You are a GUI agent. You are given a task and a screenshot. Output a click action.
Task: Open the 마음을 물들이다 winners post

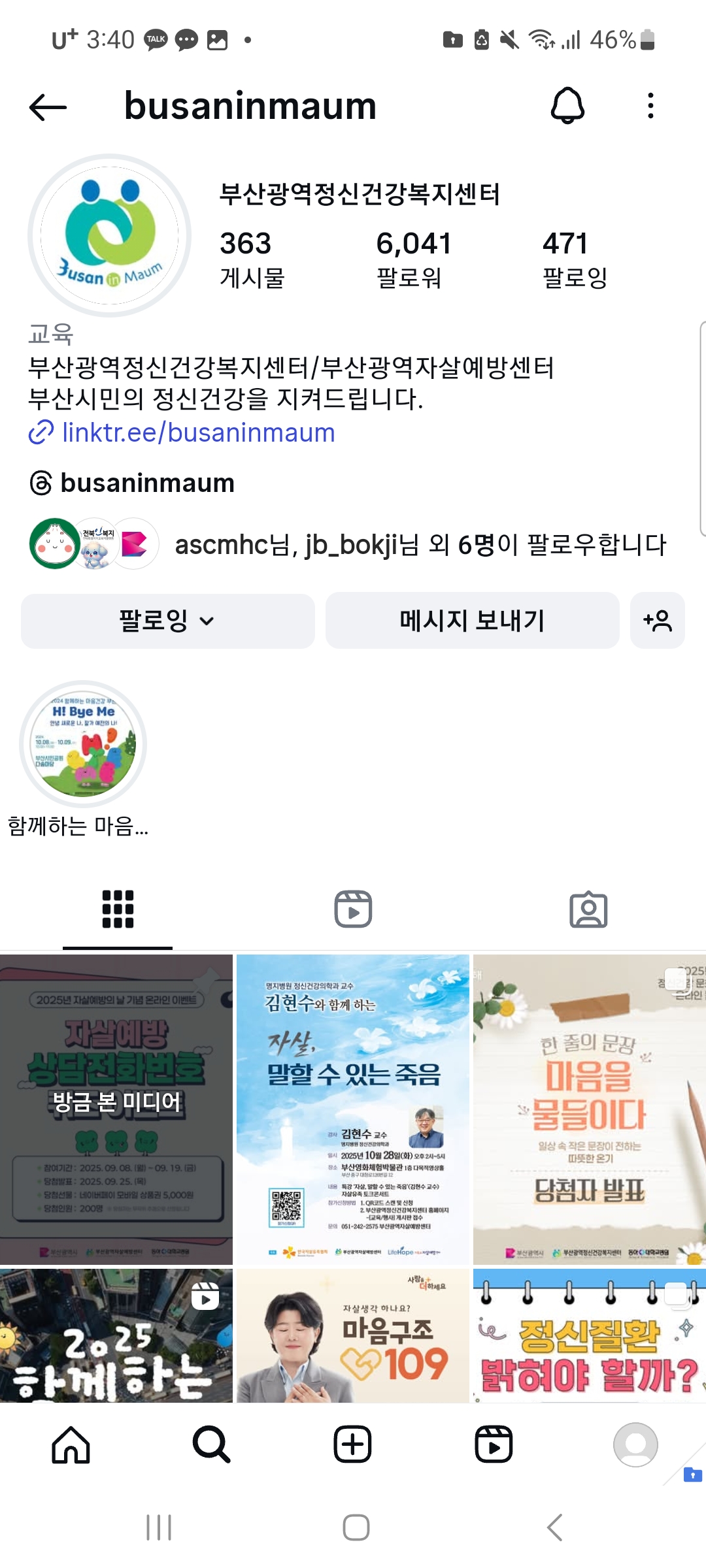589,1109
